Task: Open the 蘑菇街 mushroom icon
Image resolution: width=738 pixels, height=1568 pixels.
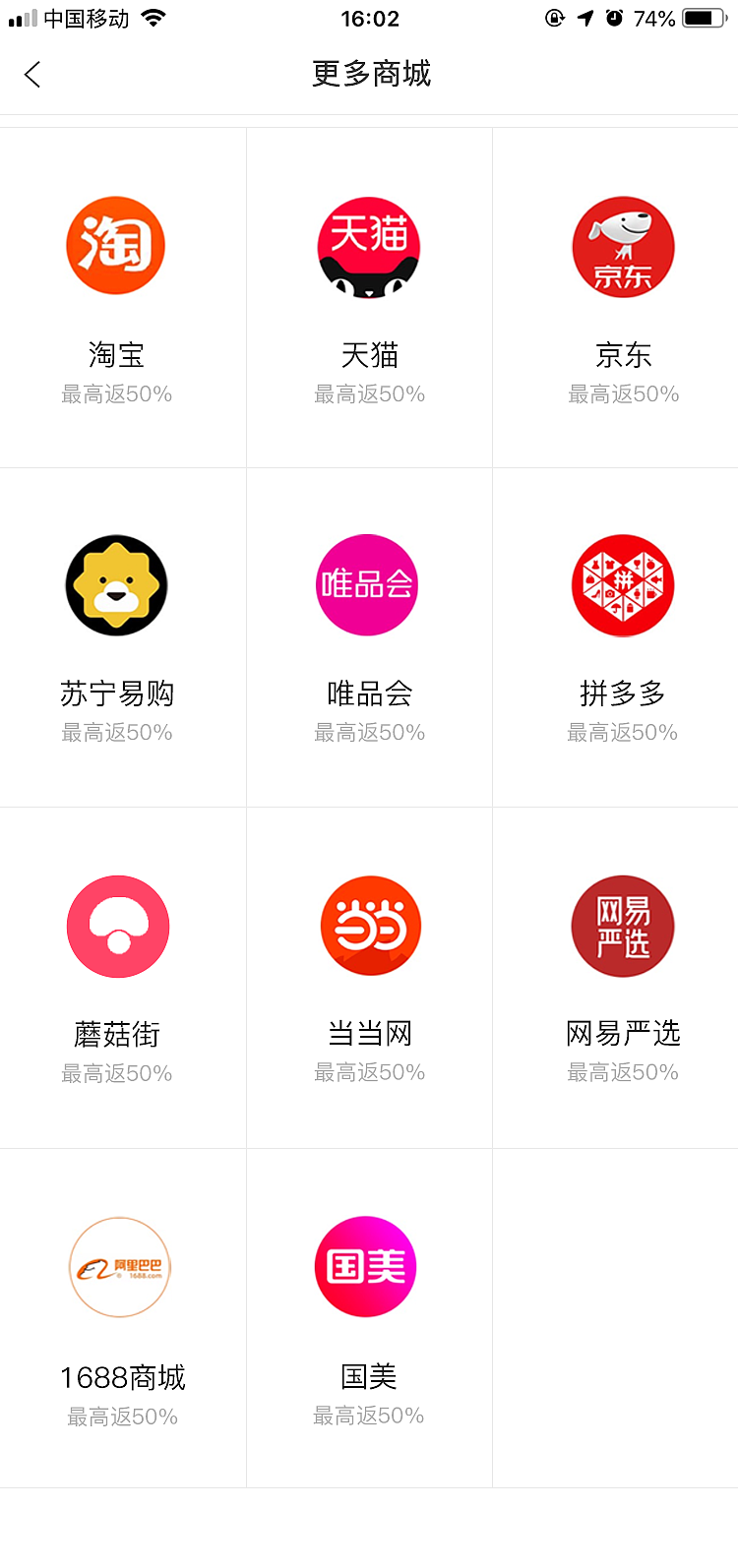Action: point(118,926)
